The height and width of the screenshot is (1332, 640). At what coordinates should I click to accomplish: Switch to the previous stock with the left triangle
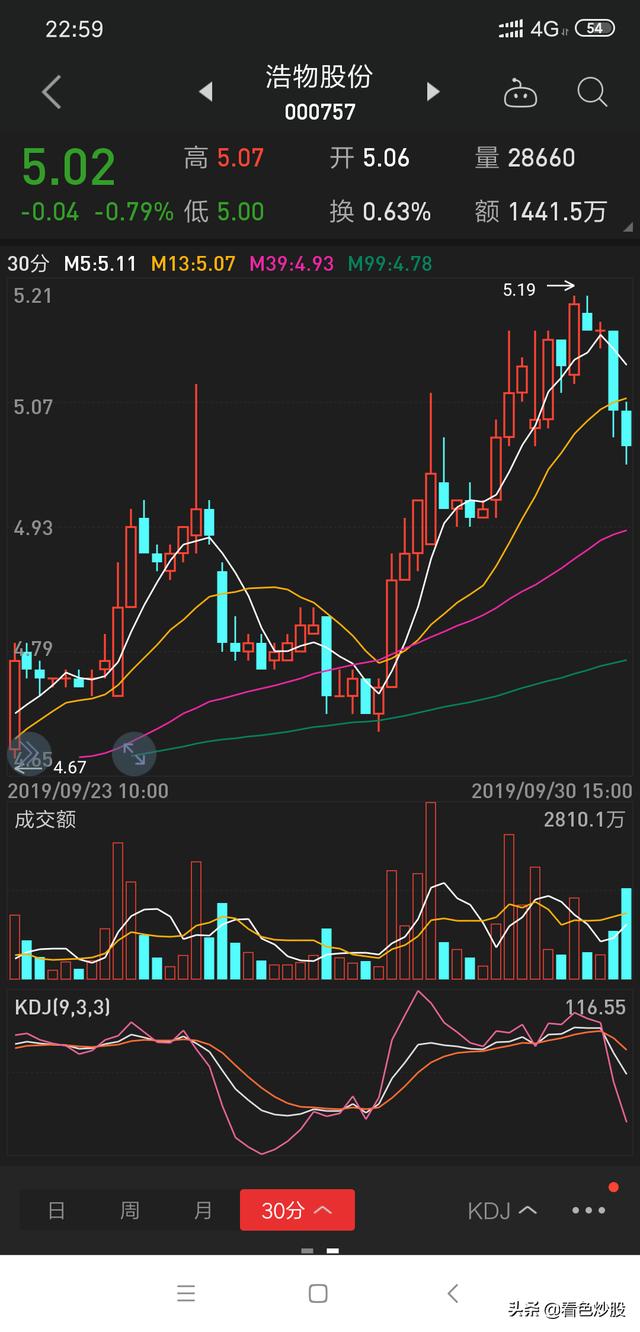point(205,92)
